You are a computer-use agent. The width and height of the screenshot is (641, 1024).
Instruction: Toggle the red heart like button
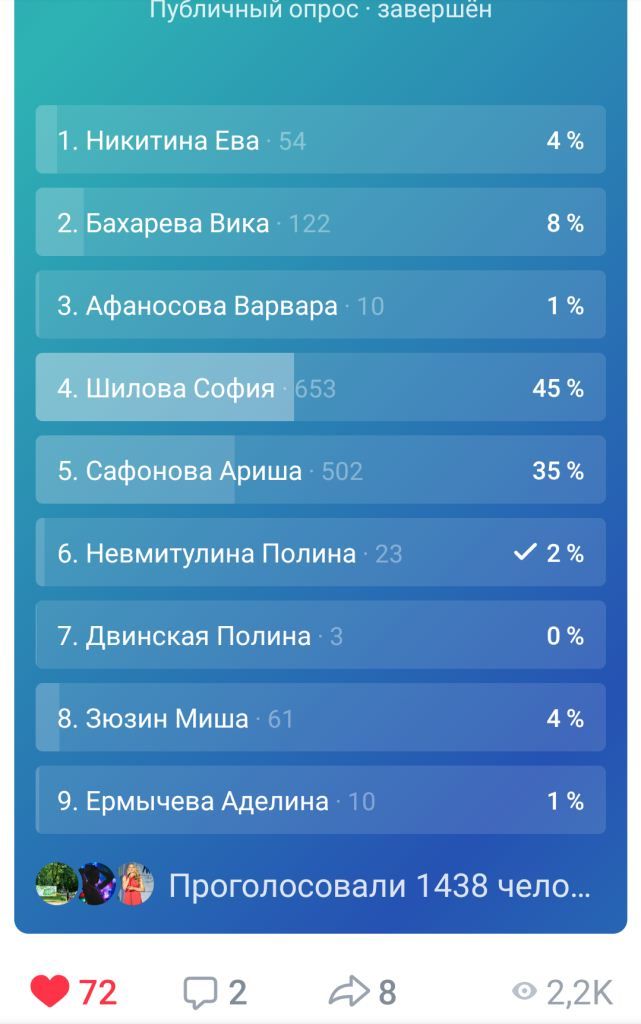[50, 991]
